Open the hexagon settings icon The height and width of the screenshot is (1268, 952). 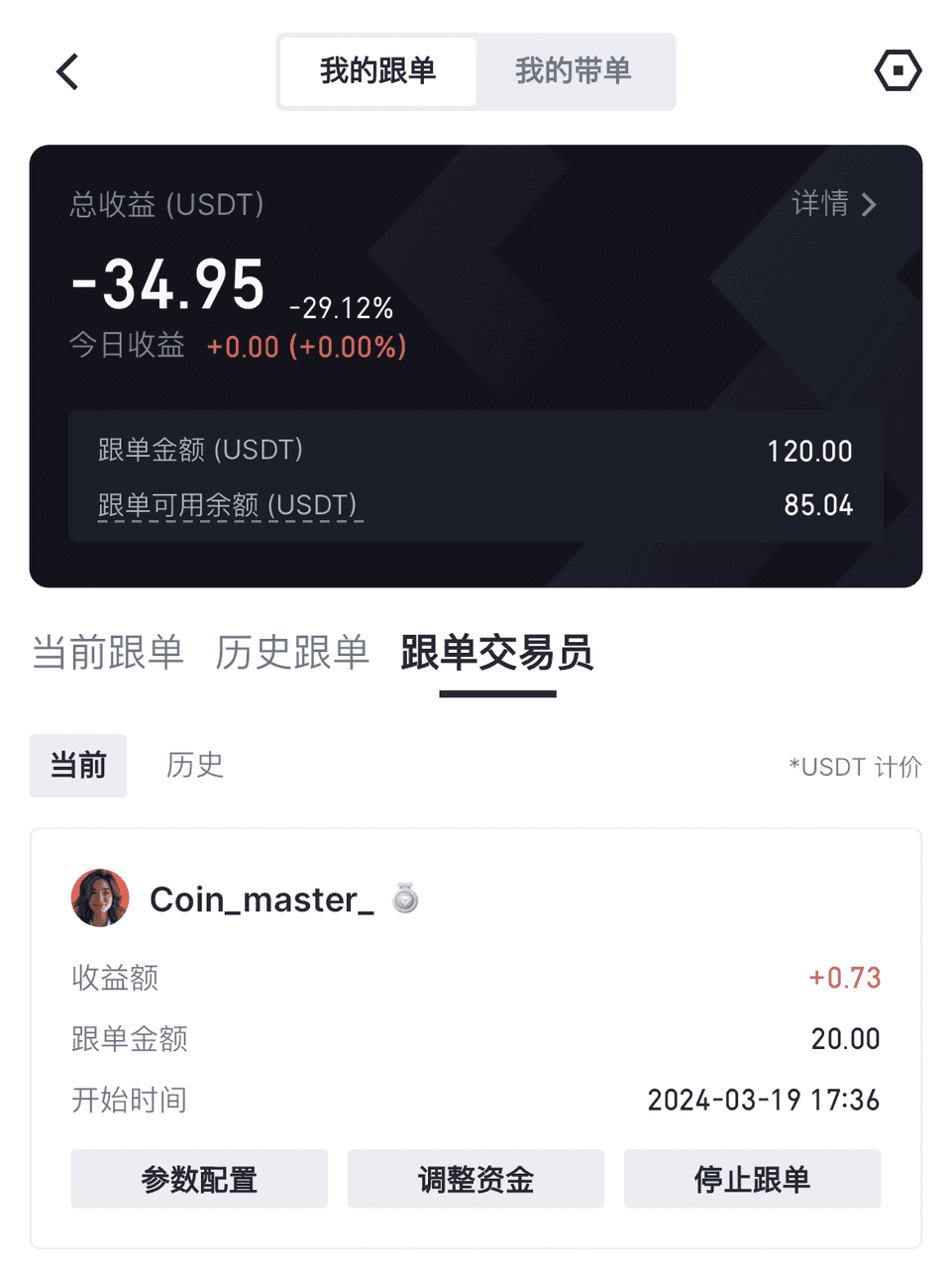pos(898,71)
